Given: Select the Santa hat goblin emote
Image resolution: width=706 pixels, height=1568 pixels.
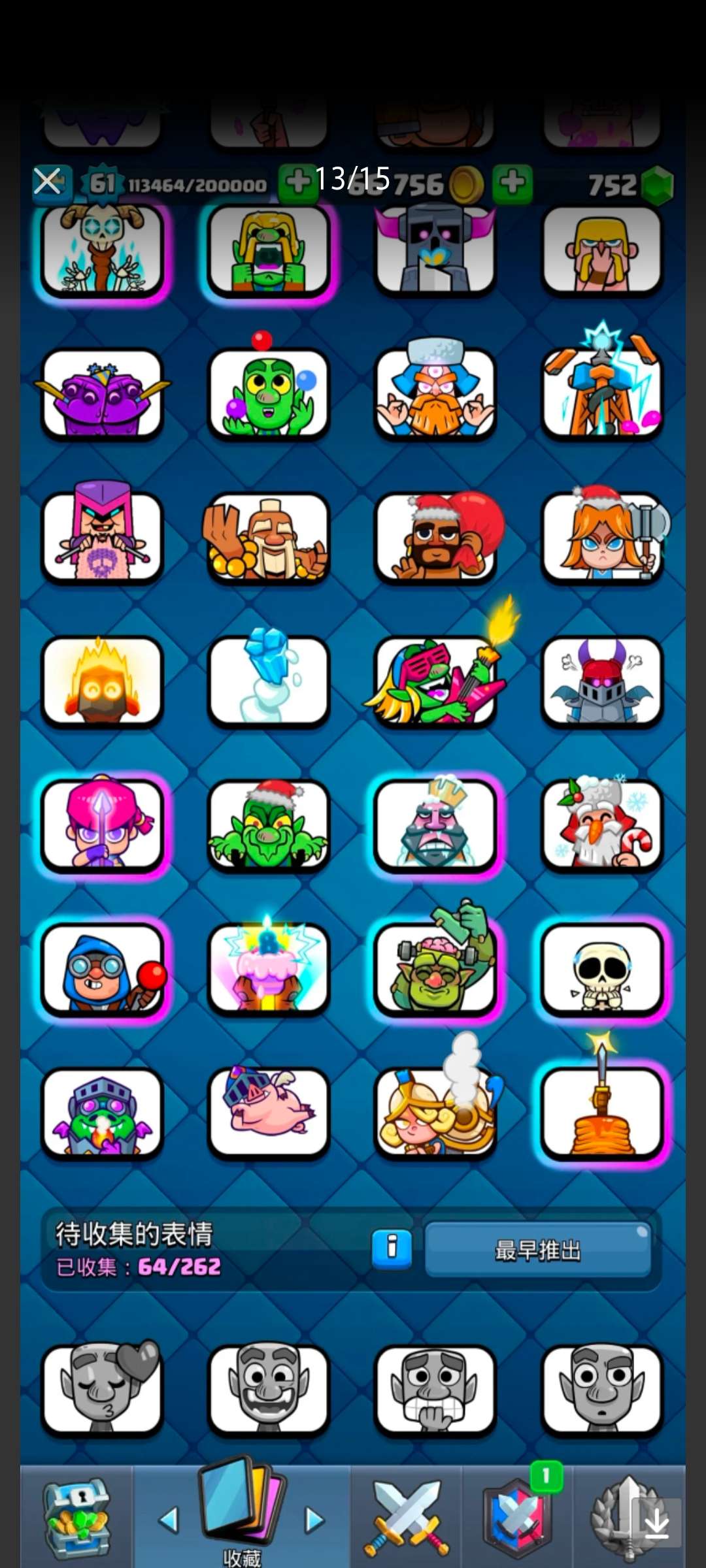Looking at the screenshot, I should 268,825.
